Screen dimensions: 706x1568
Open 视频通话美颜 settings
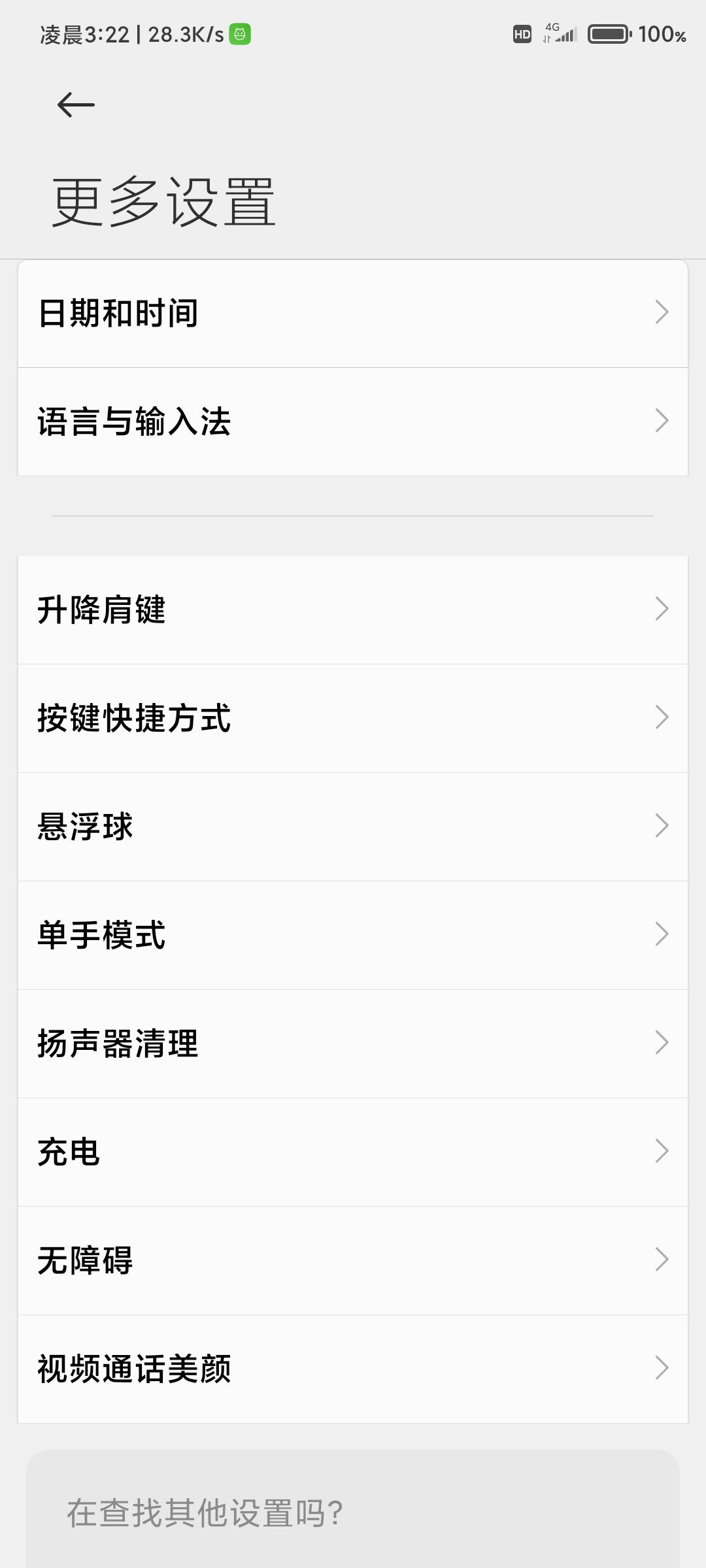point(353,1369)
